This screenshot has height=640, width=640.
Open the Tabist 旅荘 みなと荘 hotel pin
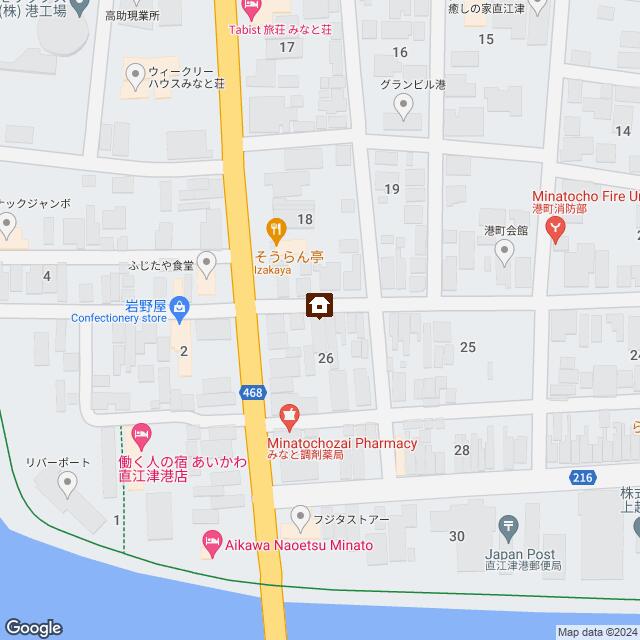click(x=249, y=9)
